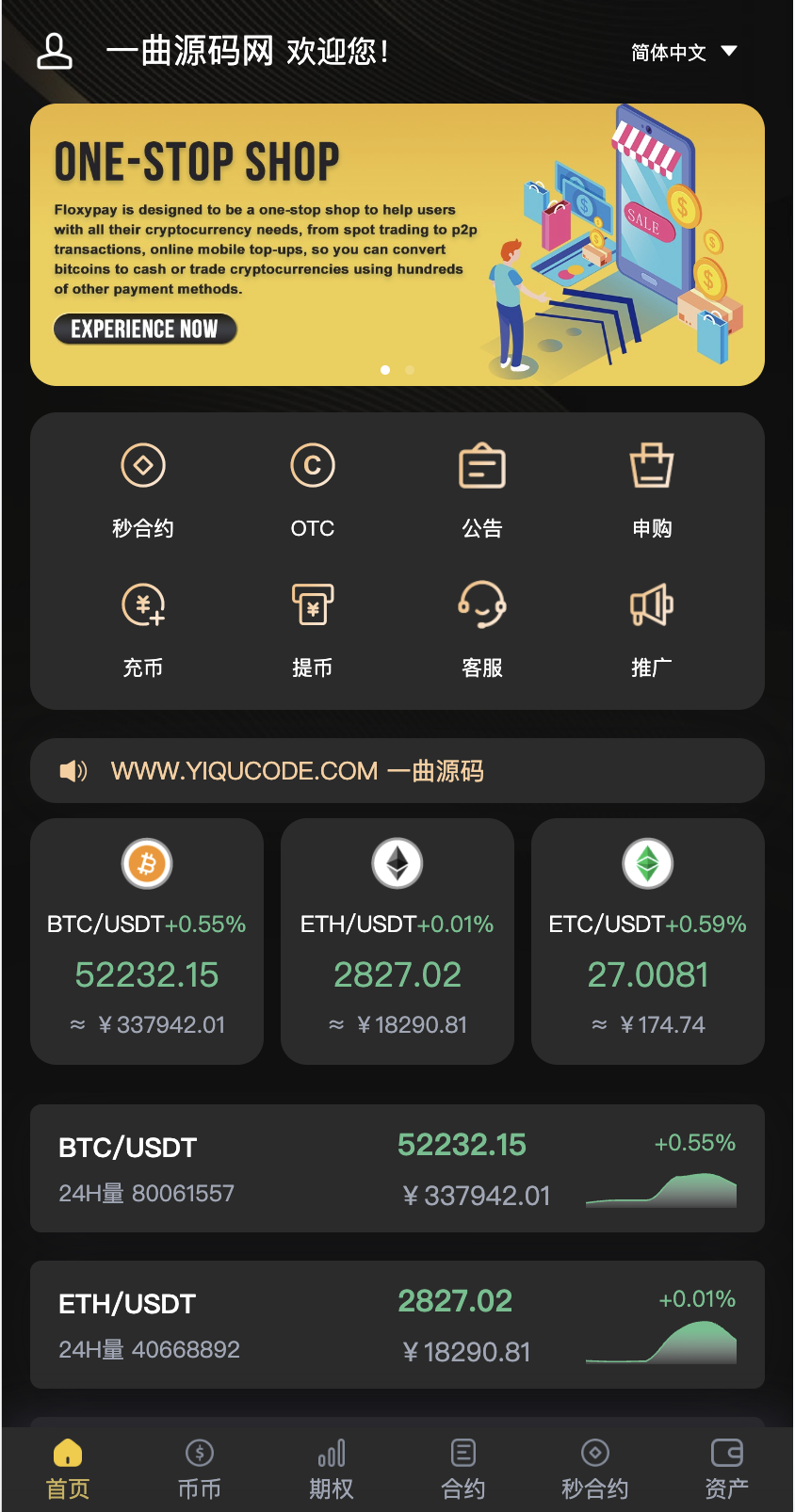The height and width of the screenshot is (1512, 795).
Task: Switch to the 合约 tab
Action: (x=463, y=1470)
